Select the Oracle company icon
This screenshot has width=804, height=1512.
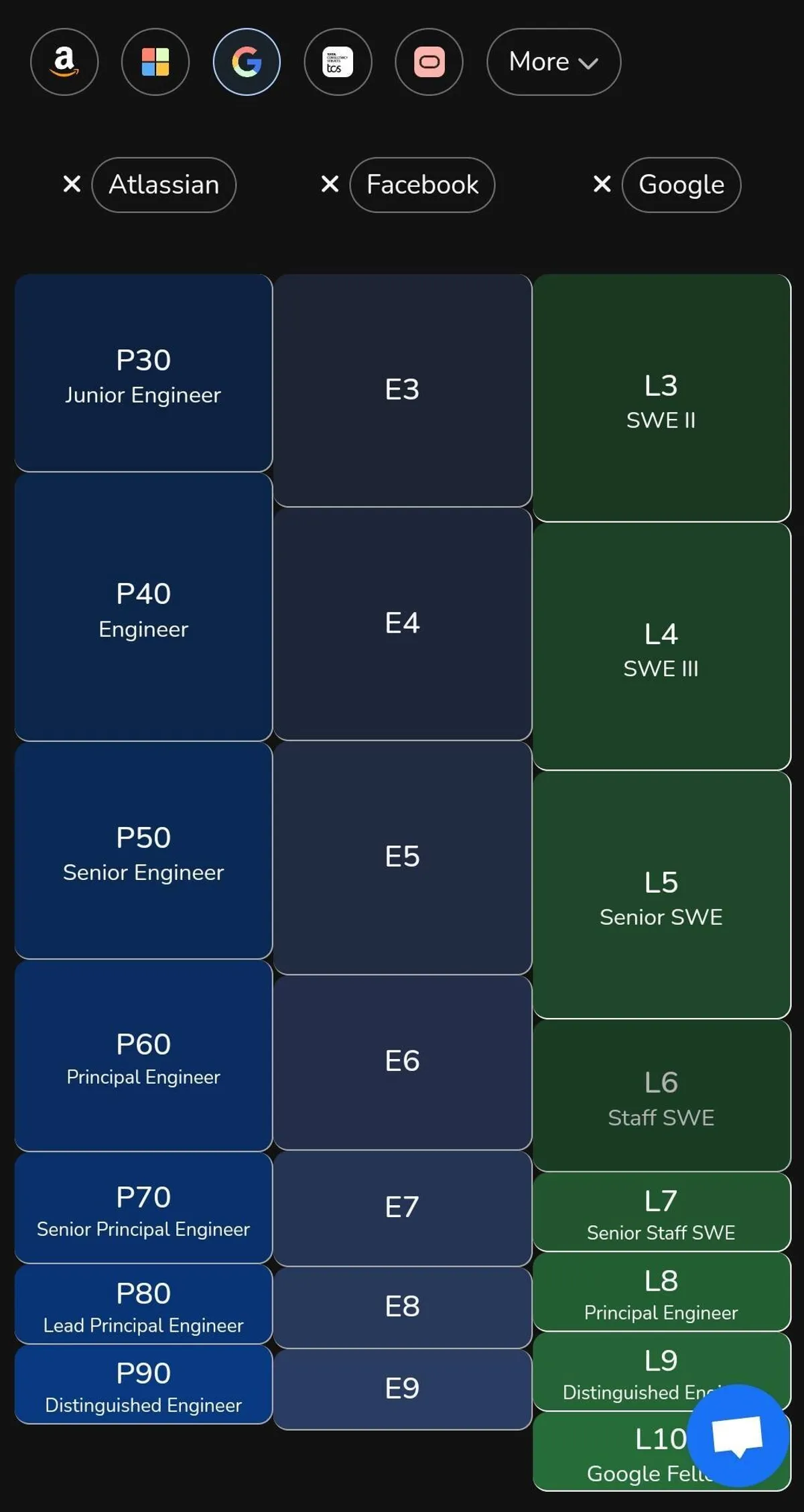(x=429, y=62)
